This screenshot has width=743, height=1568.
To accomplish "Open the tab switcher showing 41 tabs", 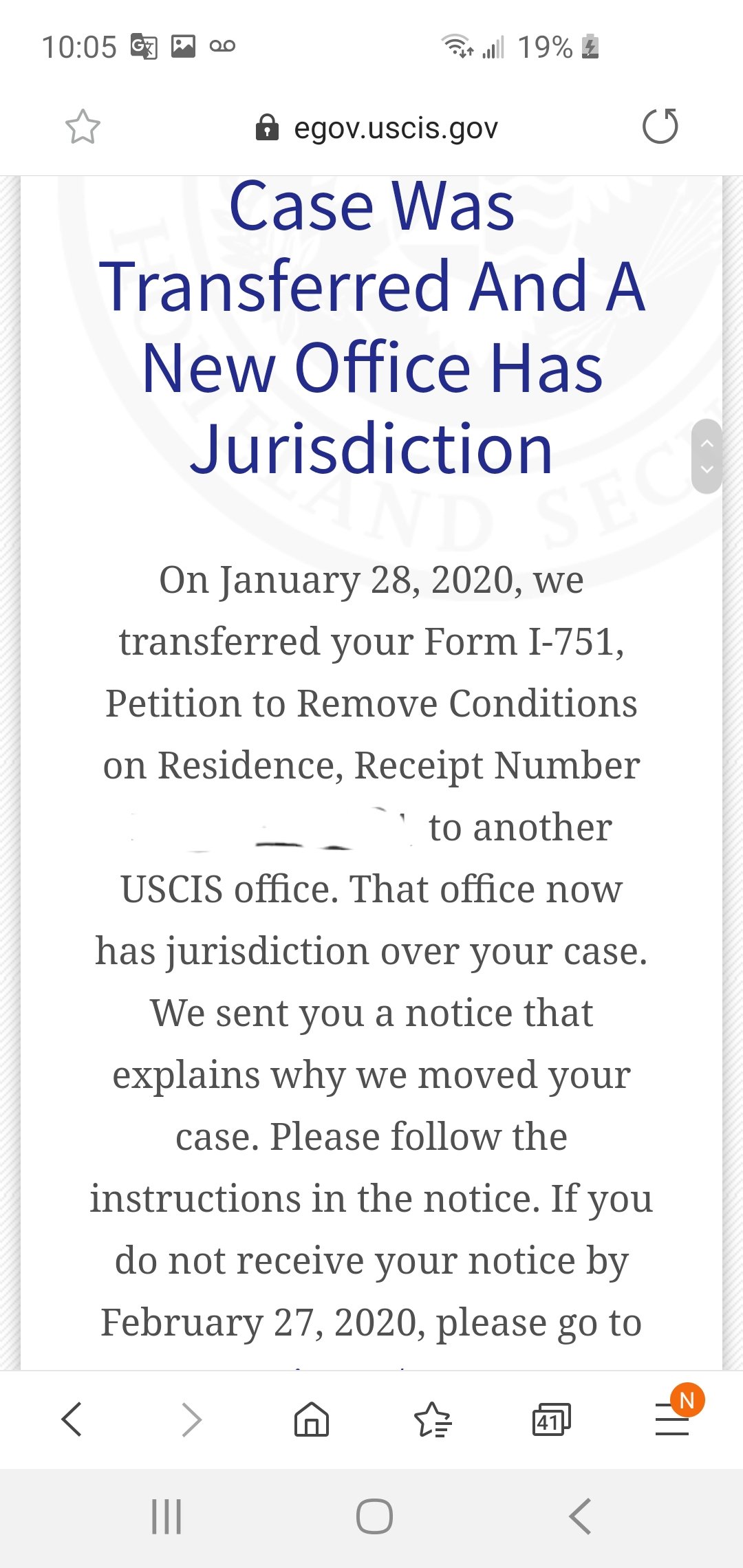I will (x=552, y=1419).
